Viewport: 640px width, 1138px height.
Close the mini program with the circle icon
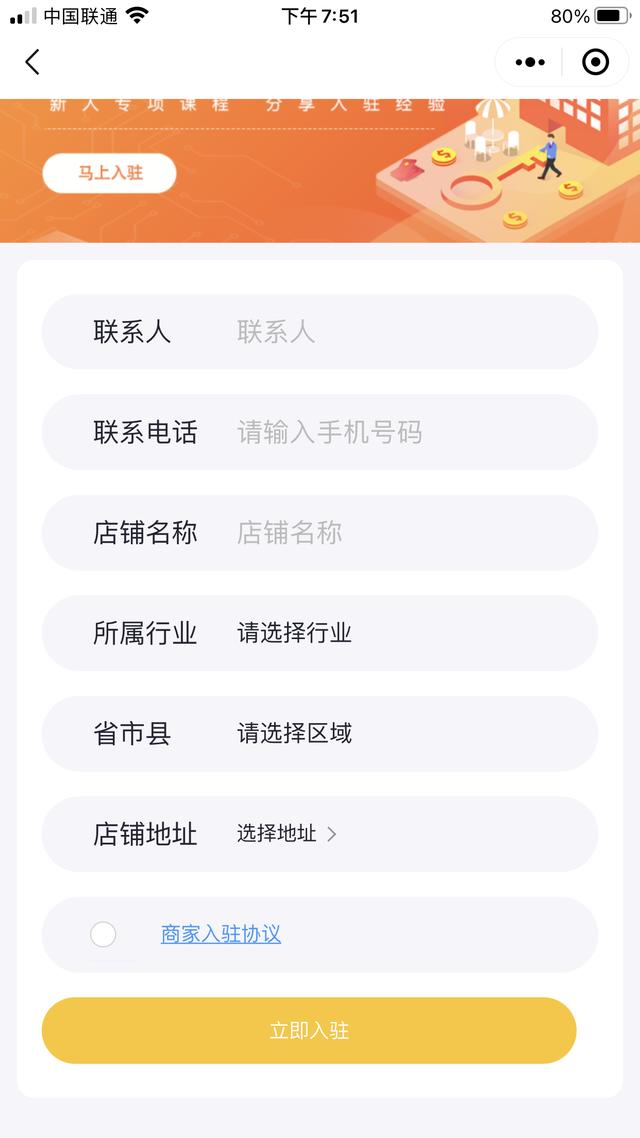(x=595, y=62)
